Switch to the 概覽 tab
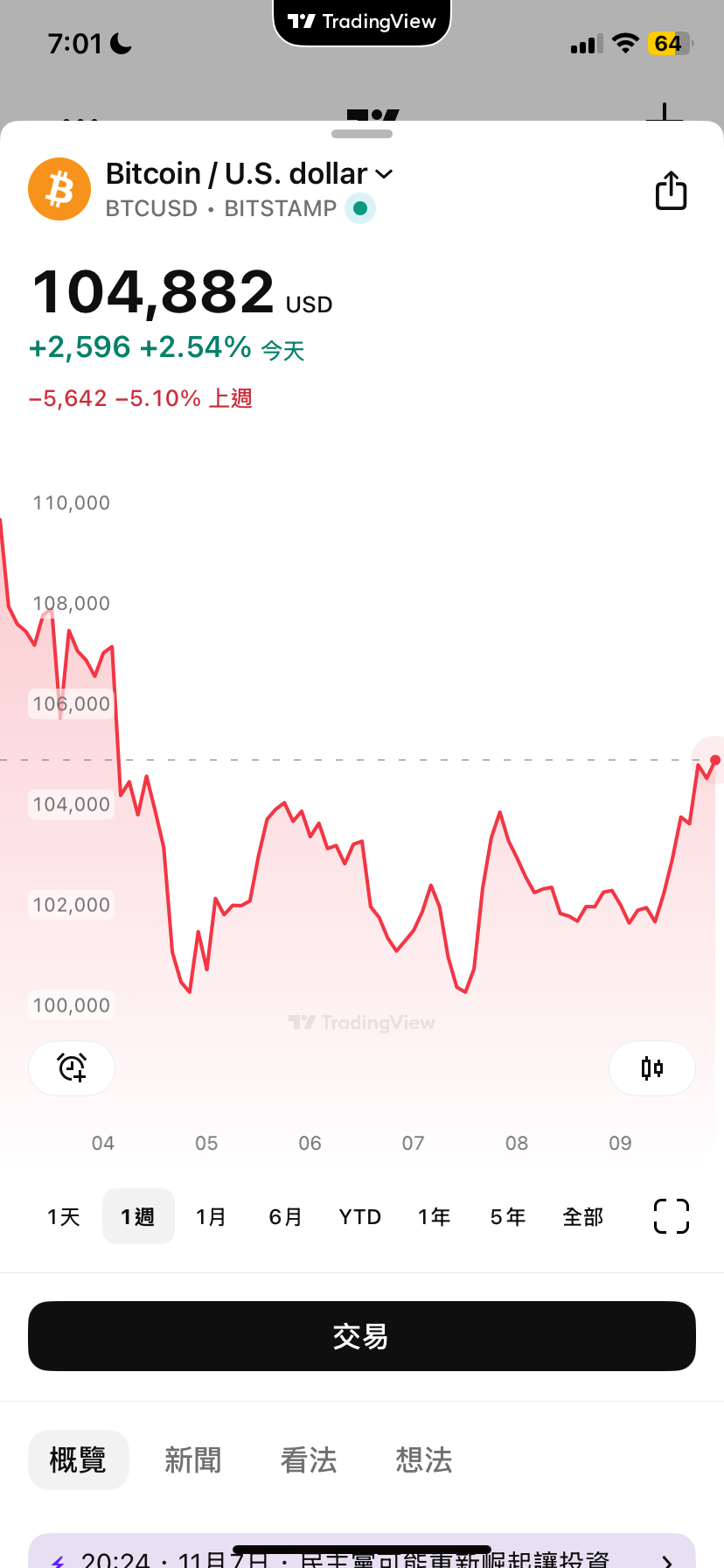 click(x=79, y=1460)
